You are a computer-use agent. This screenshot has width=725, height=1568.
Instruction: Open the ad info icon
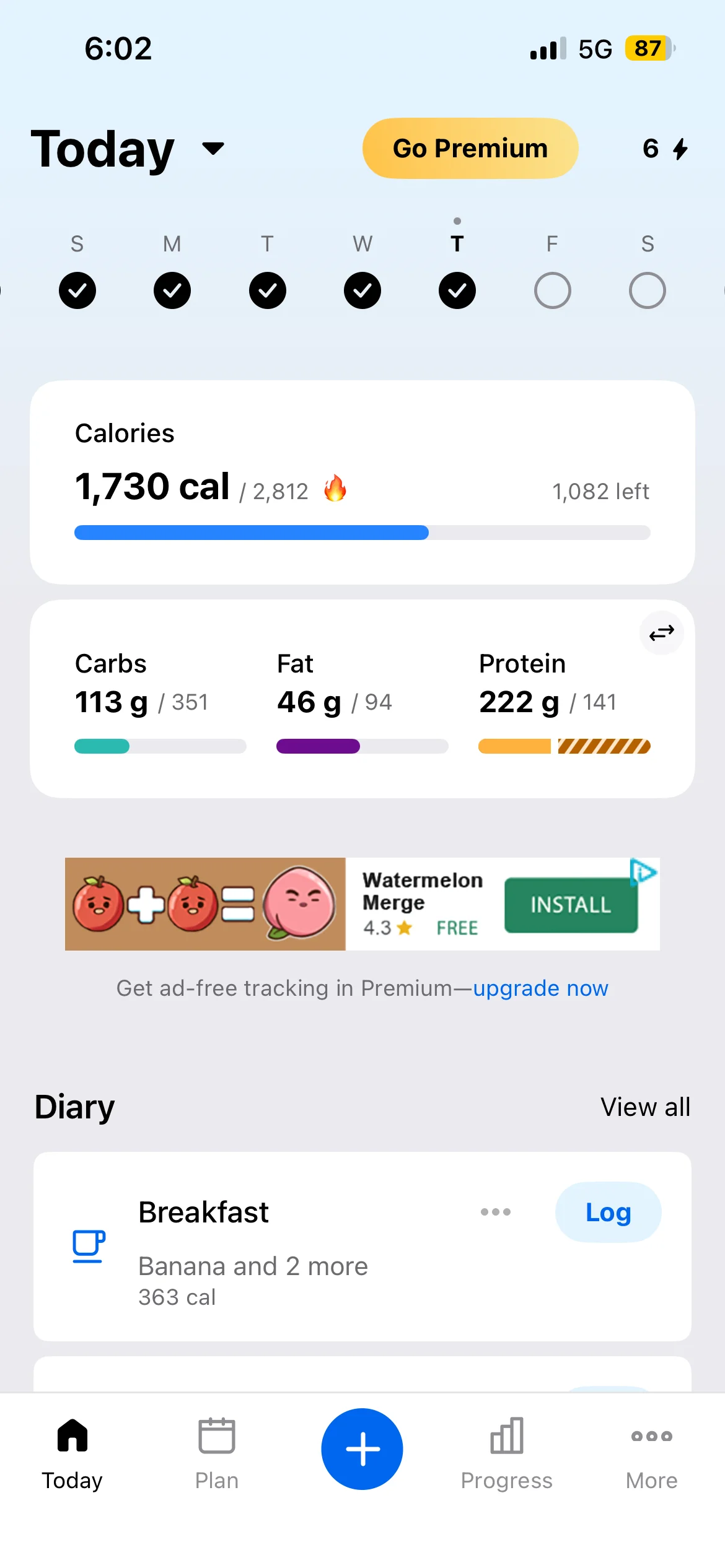click(x=644, y=872)
